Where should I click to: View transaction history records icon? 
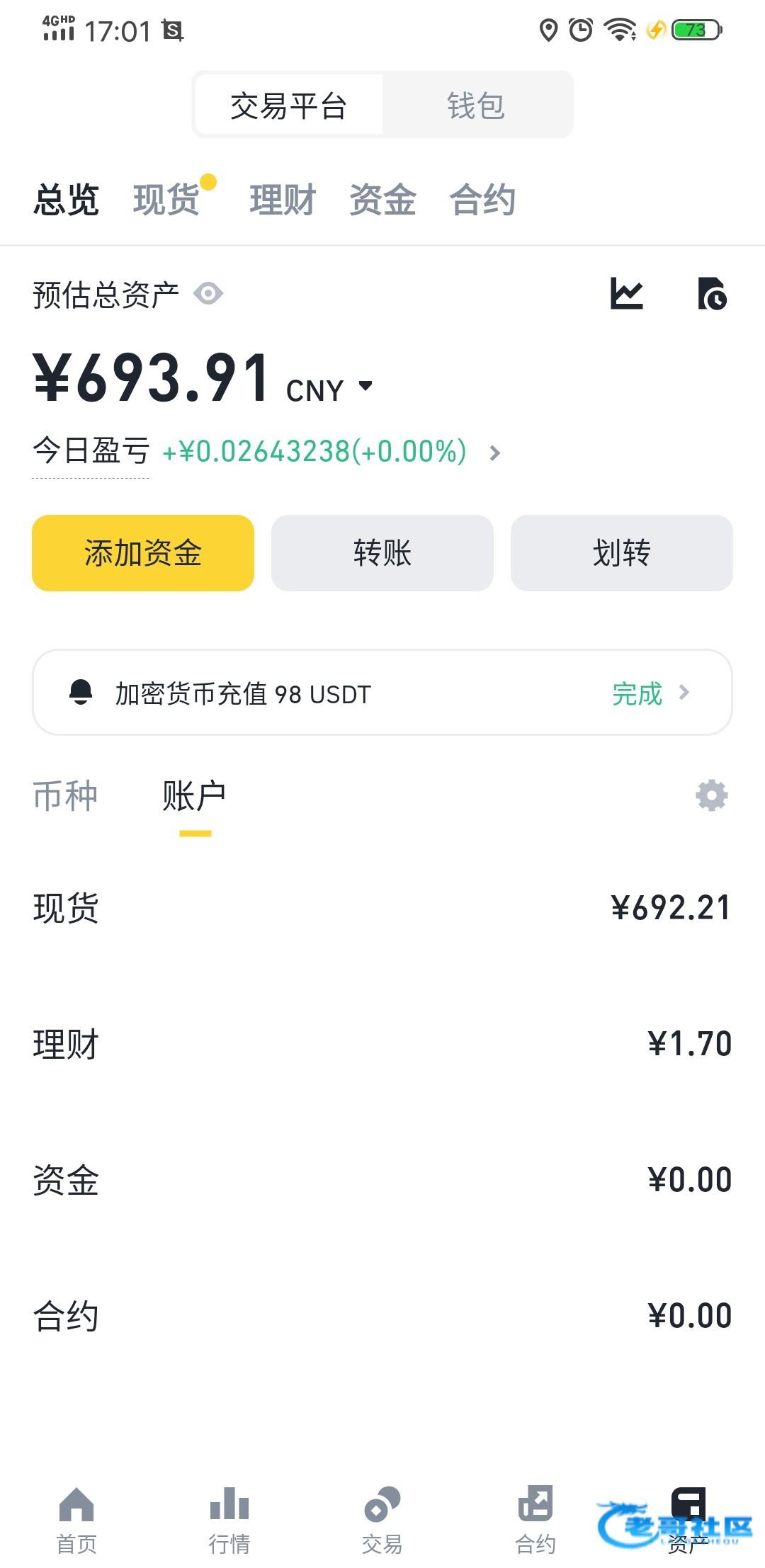pyautogui.click(x=712, y=293)
